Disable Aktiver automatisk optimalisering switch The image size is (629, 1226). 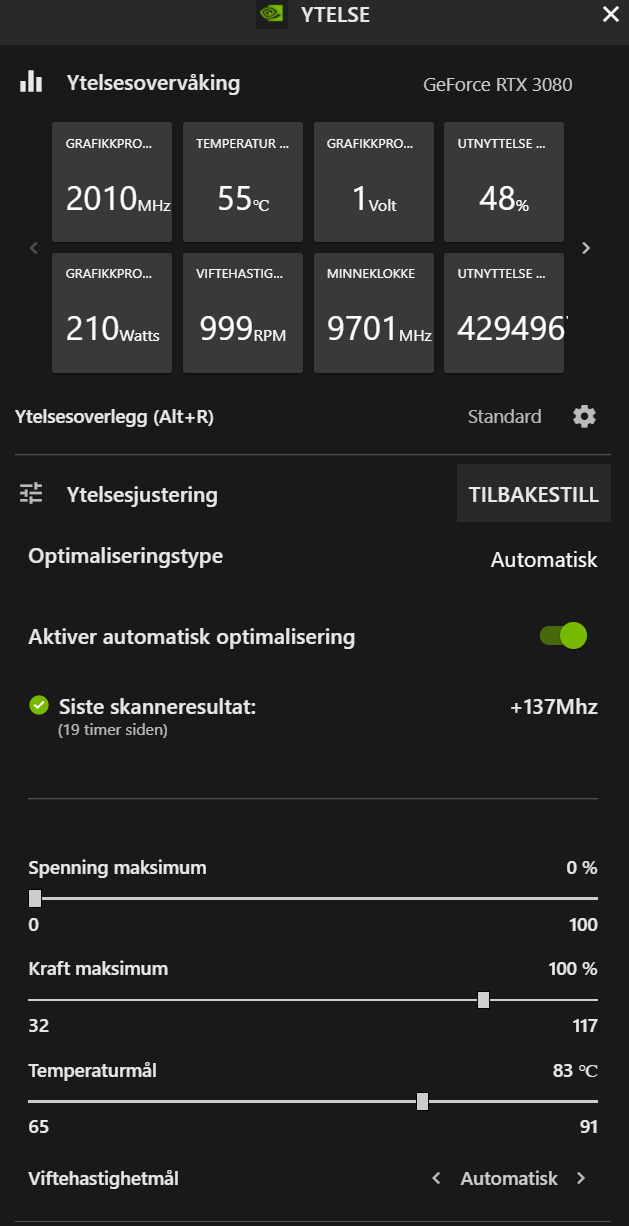563,636
